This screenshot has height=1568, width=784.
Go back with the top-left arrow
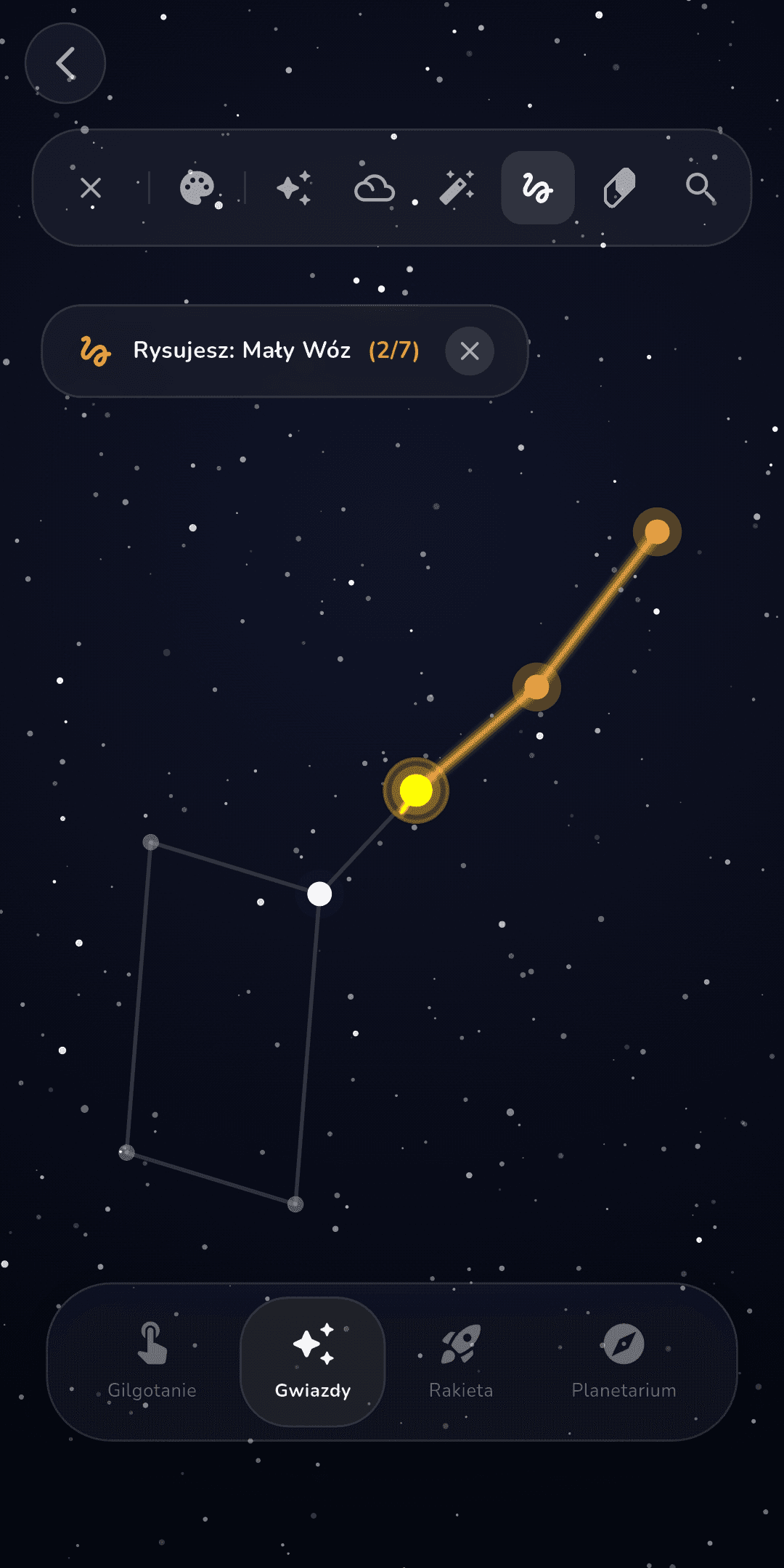tap(65, 63)
